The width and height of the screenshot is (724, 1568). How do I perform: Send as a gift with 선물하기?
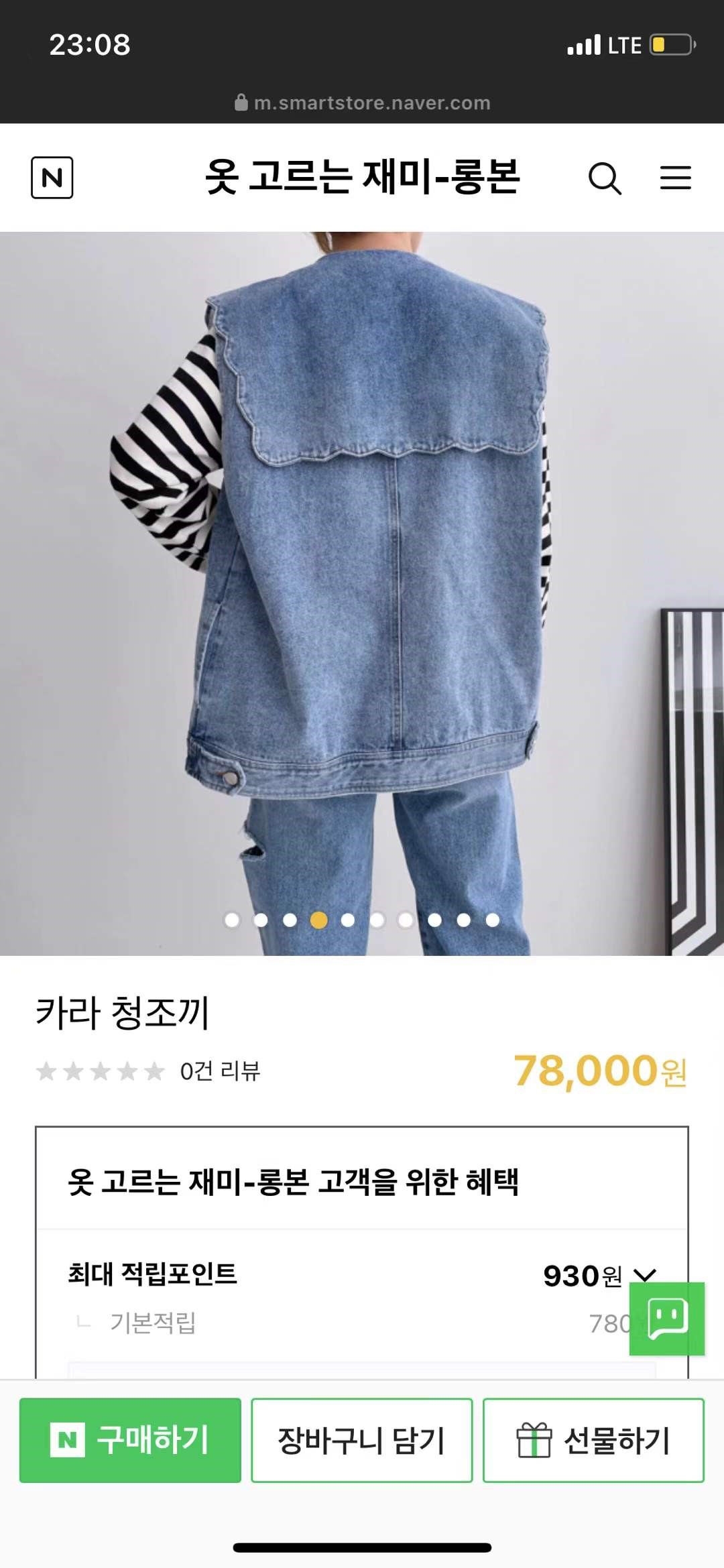point(593,1440)
